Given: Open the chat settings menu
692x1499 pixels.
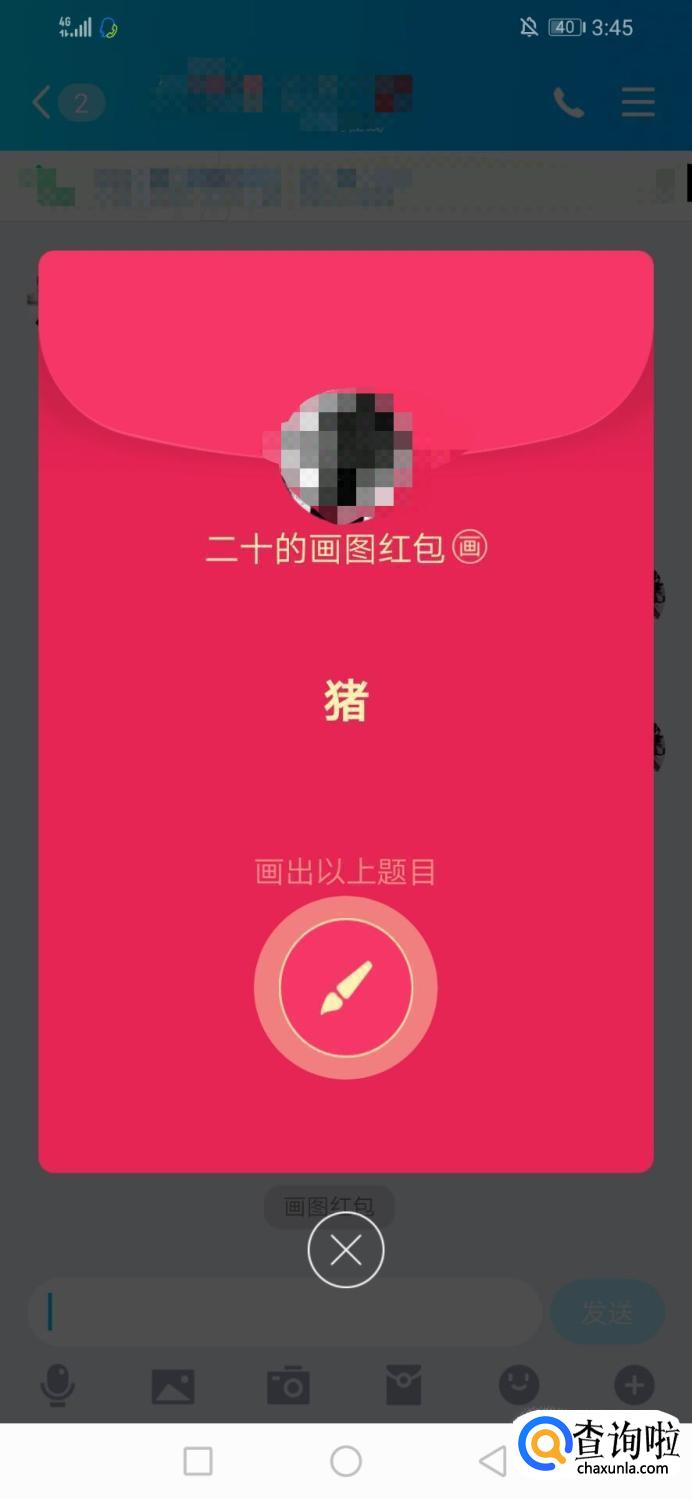Looking at the screenshot, I should tap(638, 102).
